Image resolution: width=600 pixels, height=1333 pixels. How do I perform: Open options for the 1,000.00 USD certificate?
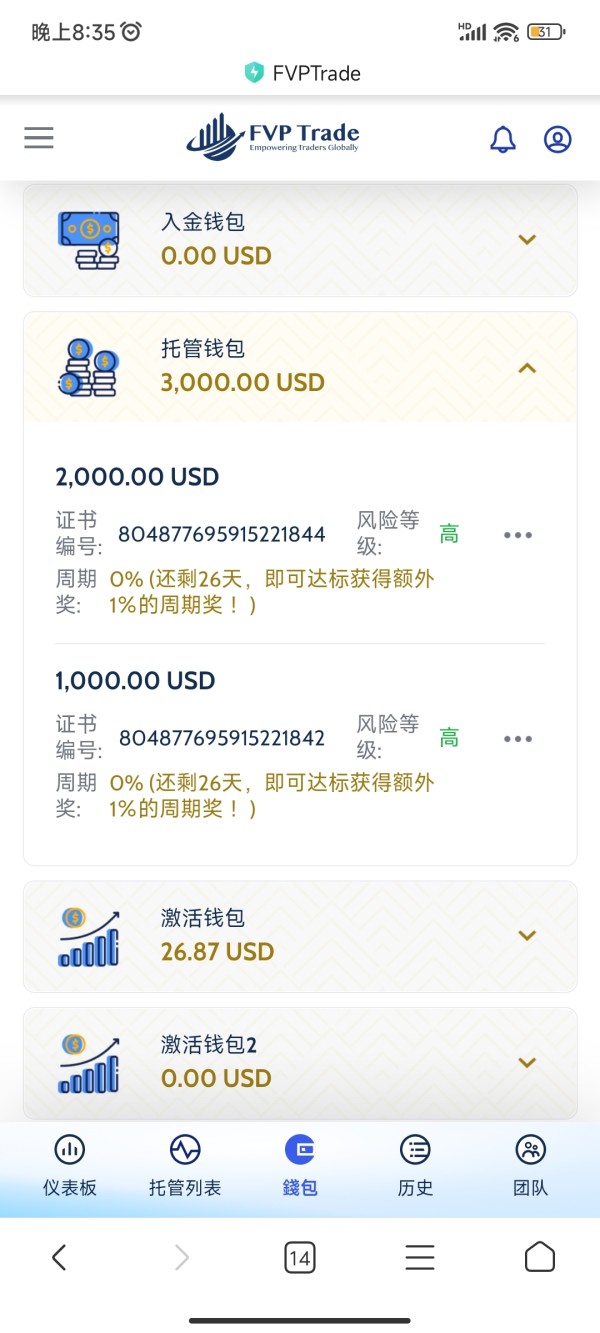[518, 739]
